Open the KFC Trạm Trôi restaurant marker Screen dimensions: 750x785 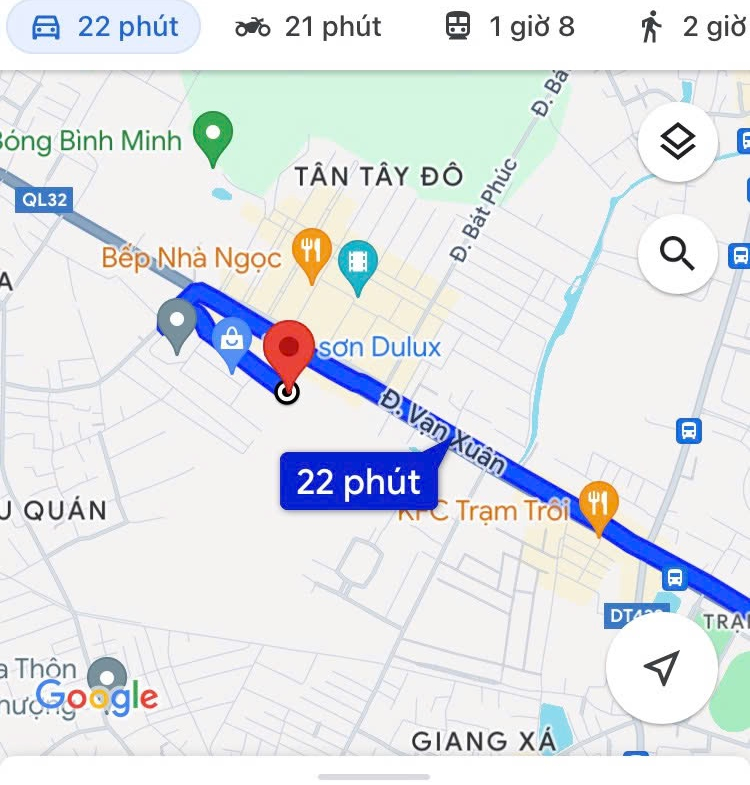(598, 508)
